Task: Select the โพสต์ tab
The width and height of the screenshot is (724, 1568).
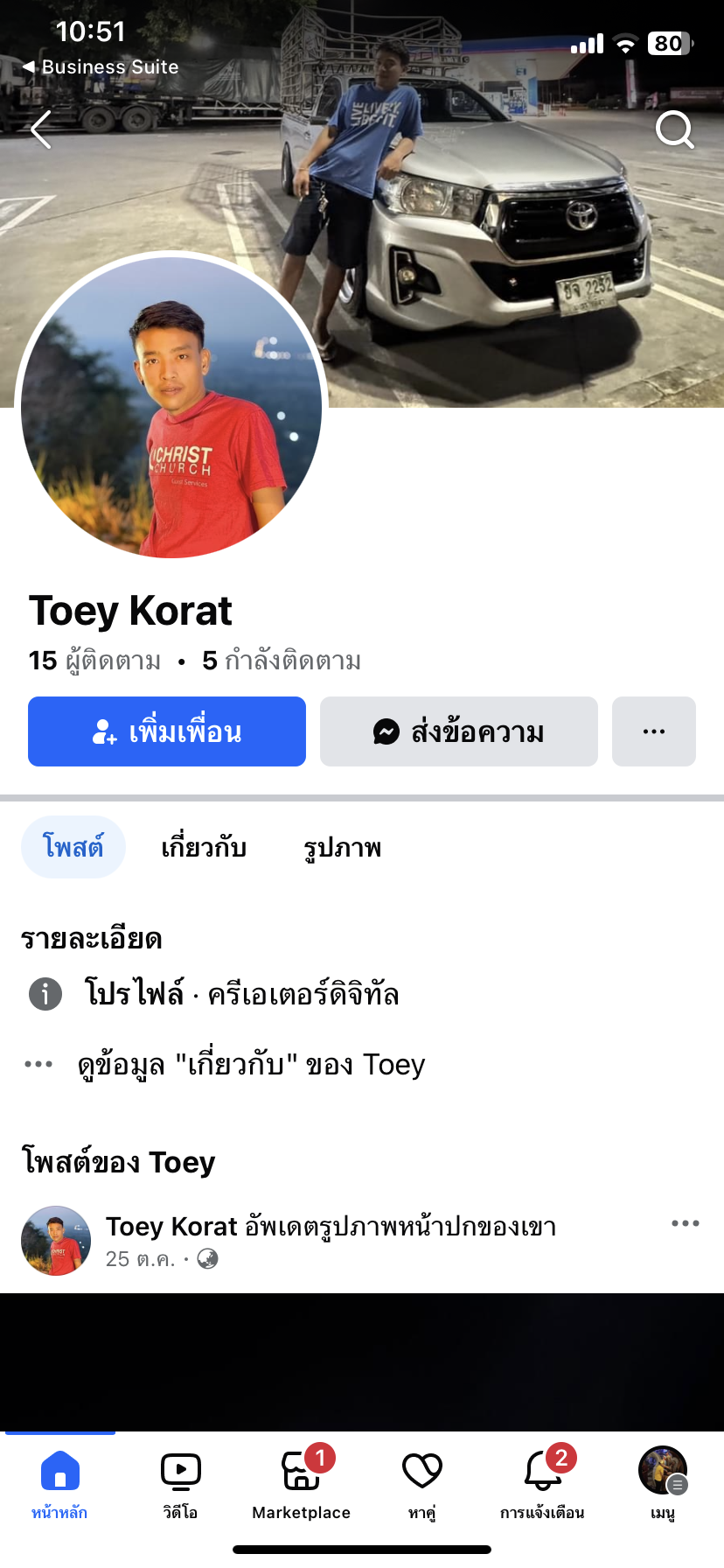Action: [x=73, y=847]
